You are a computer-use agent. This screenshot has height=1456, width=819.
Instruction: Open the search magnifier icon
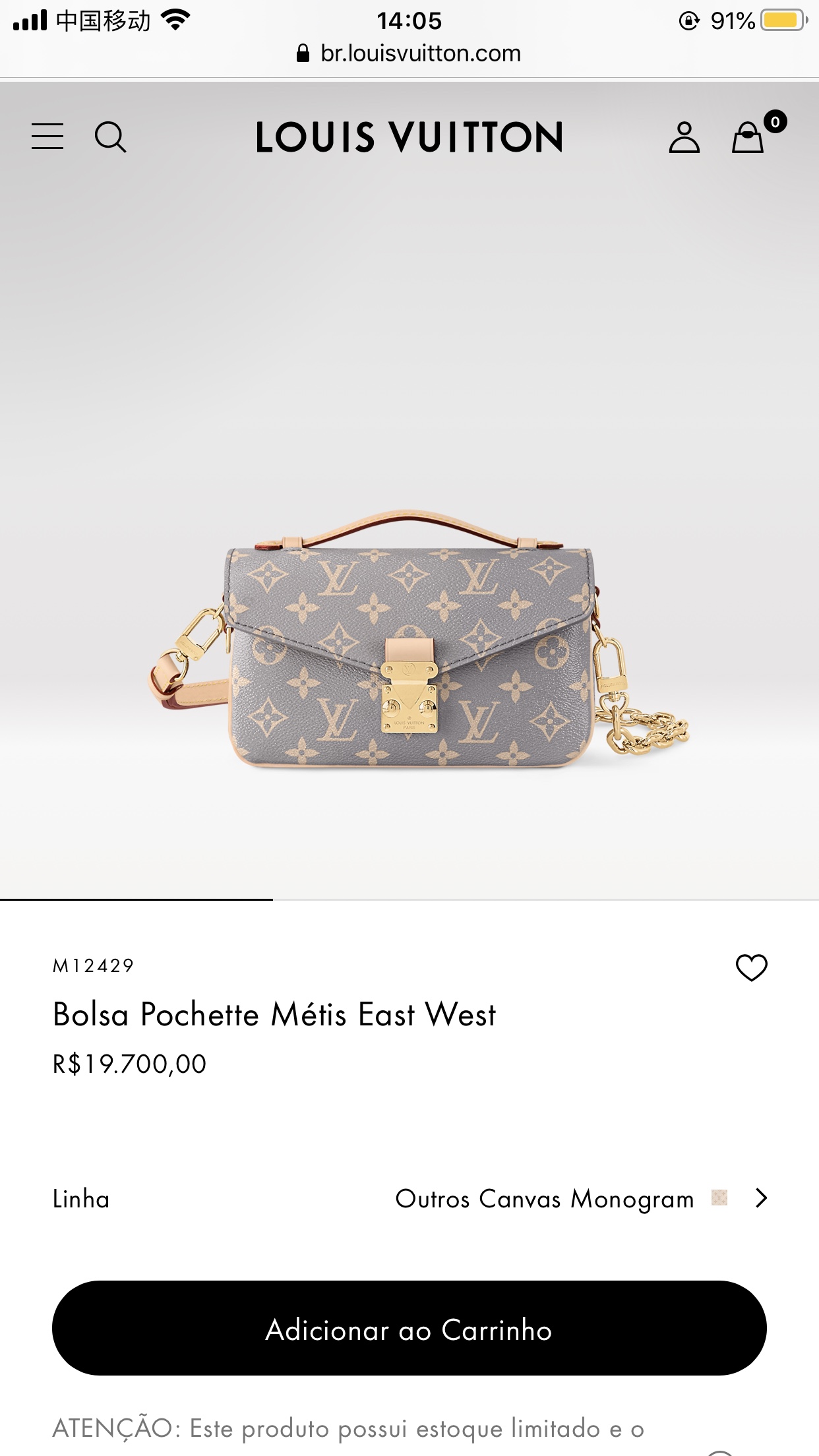tap(110, 137)
